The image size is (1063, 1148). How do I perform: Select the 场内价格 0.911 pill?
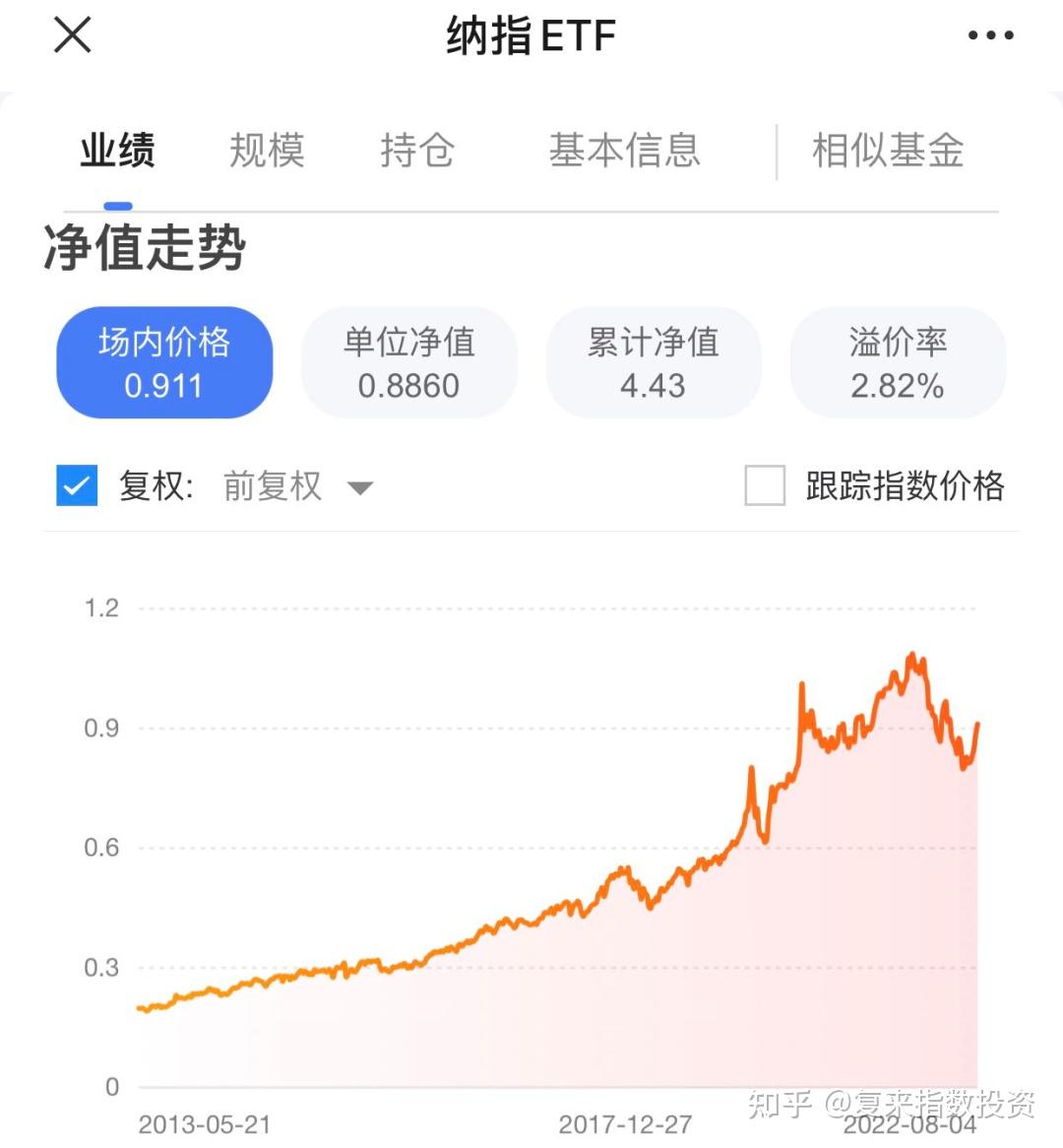163,362
